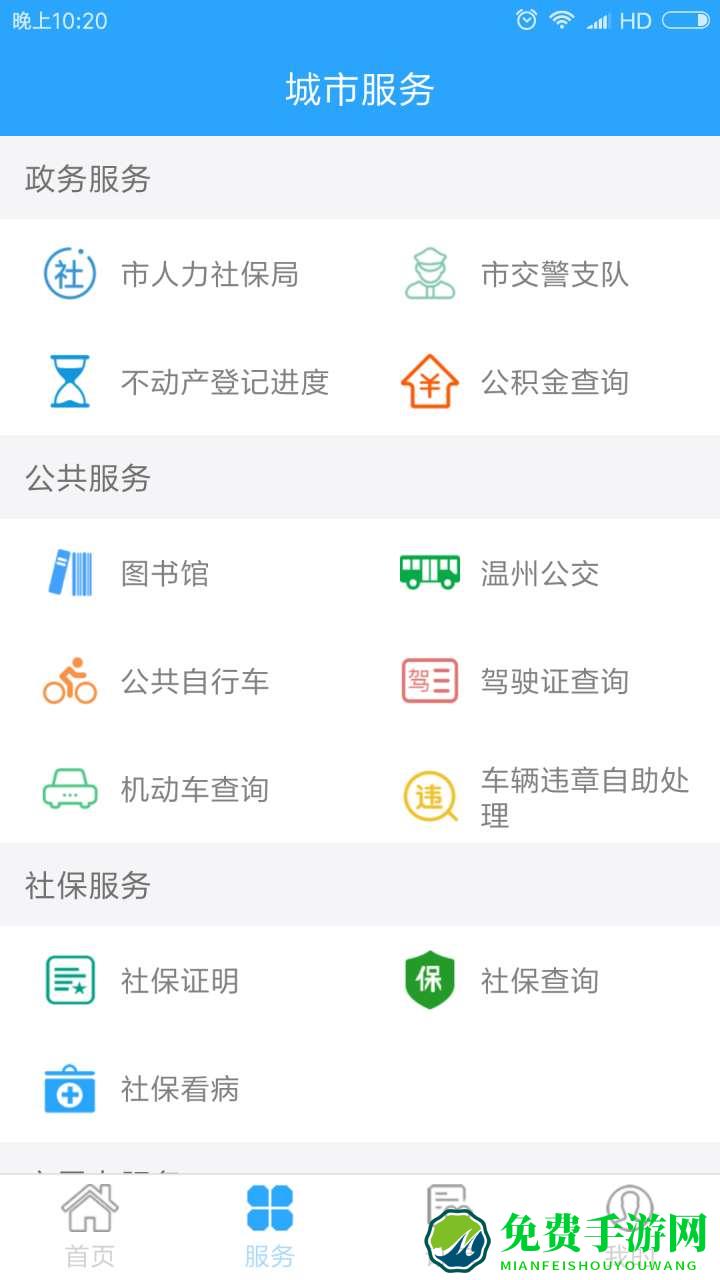Open the 市人力社保局 service icon

pyautogui.click(x=68, y=272)
